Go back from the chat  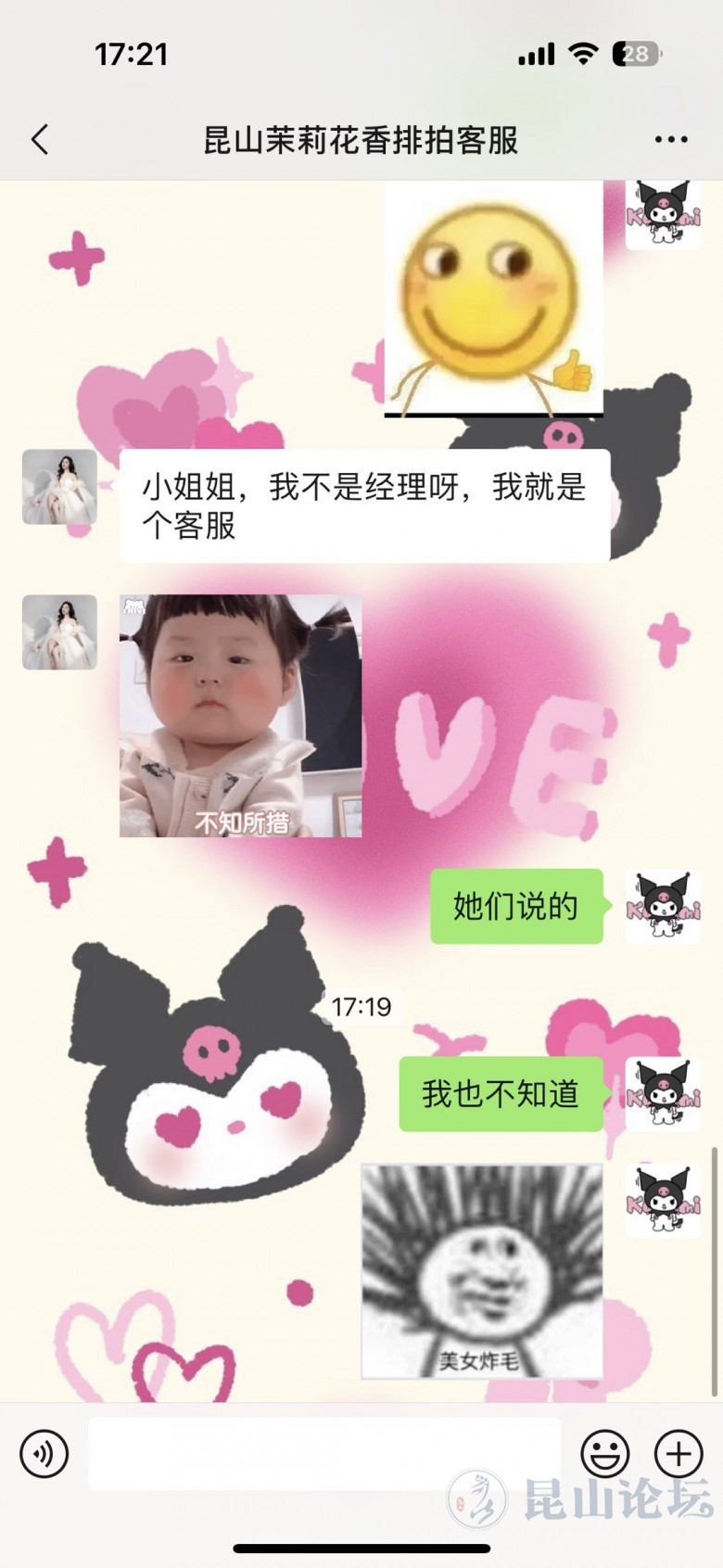[40, 140]
